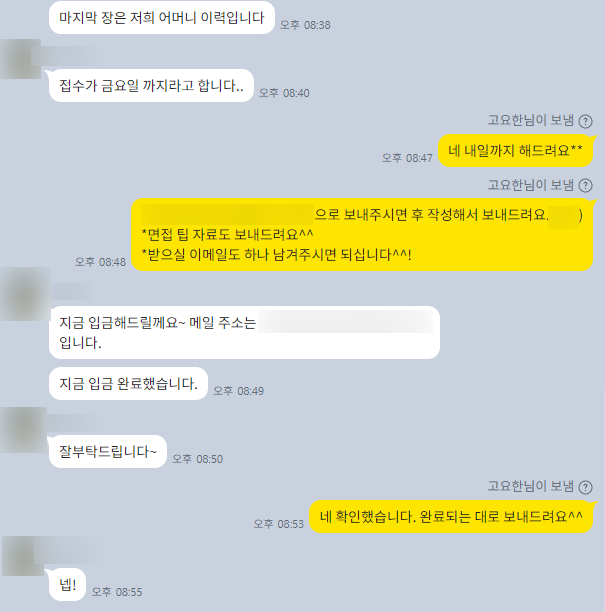Screen dimensions: 605x612
Task: Tap the help icon above the '면접 팁 자료' message
Action: click(x=586, y=185)
